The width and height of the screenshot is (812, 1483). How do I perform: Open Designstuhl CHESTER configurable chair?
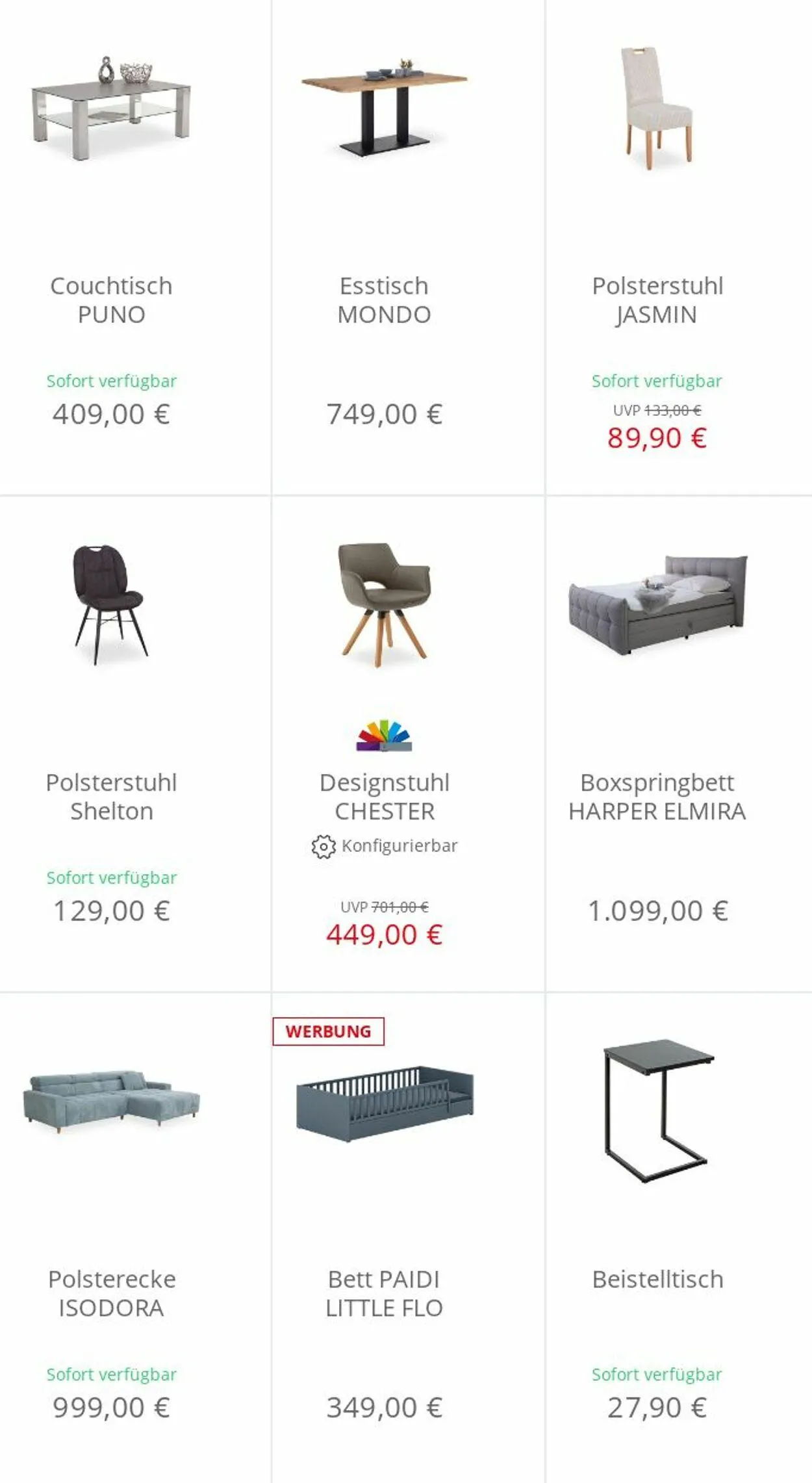tap(384, 796)
